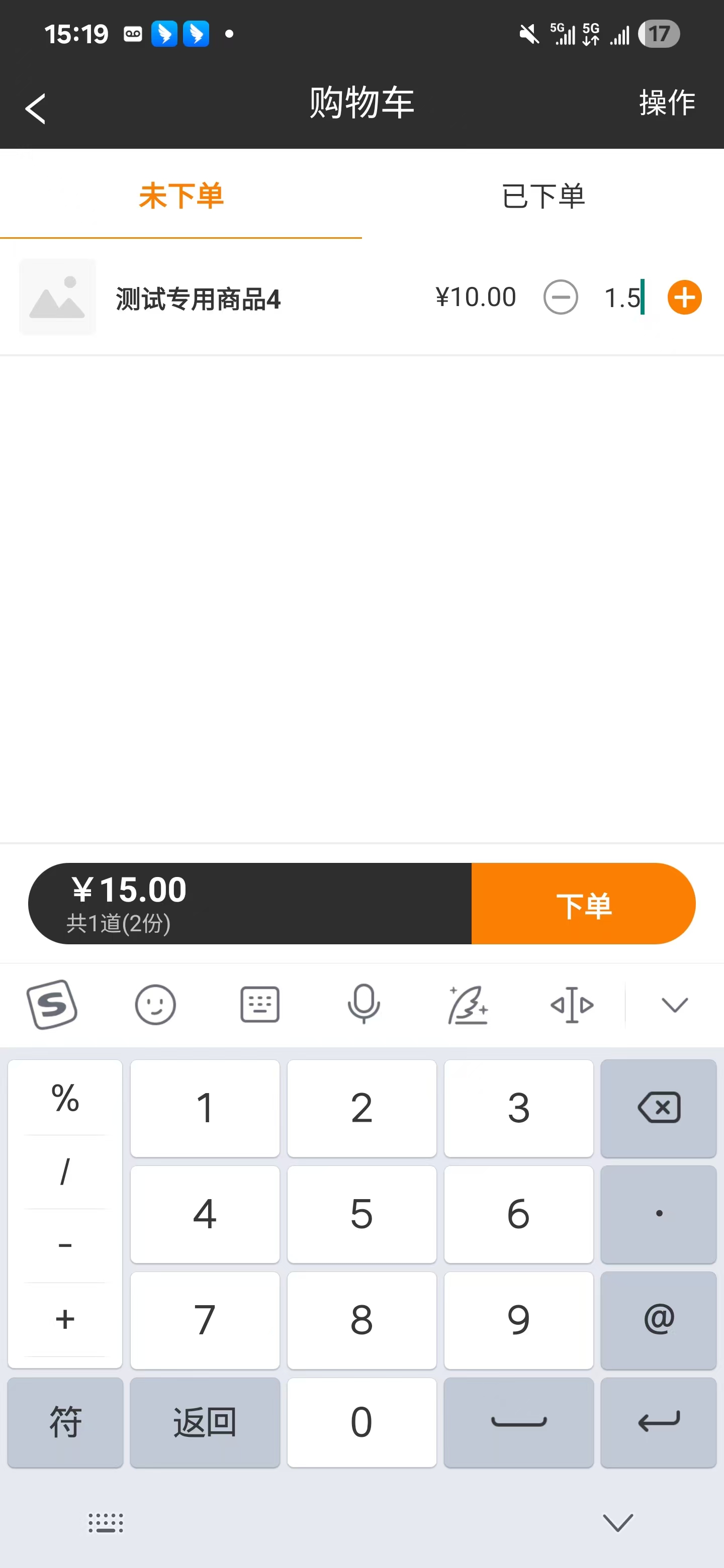Collapse the keyboard toolbar with the chevron
The width and height of the screenshot is (724, 1568).
click(674, 1004)
